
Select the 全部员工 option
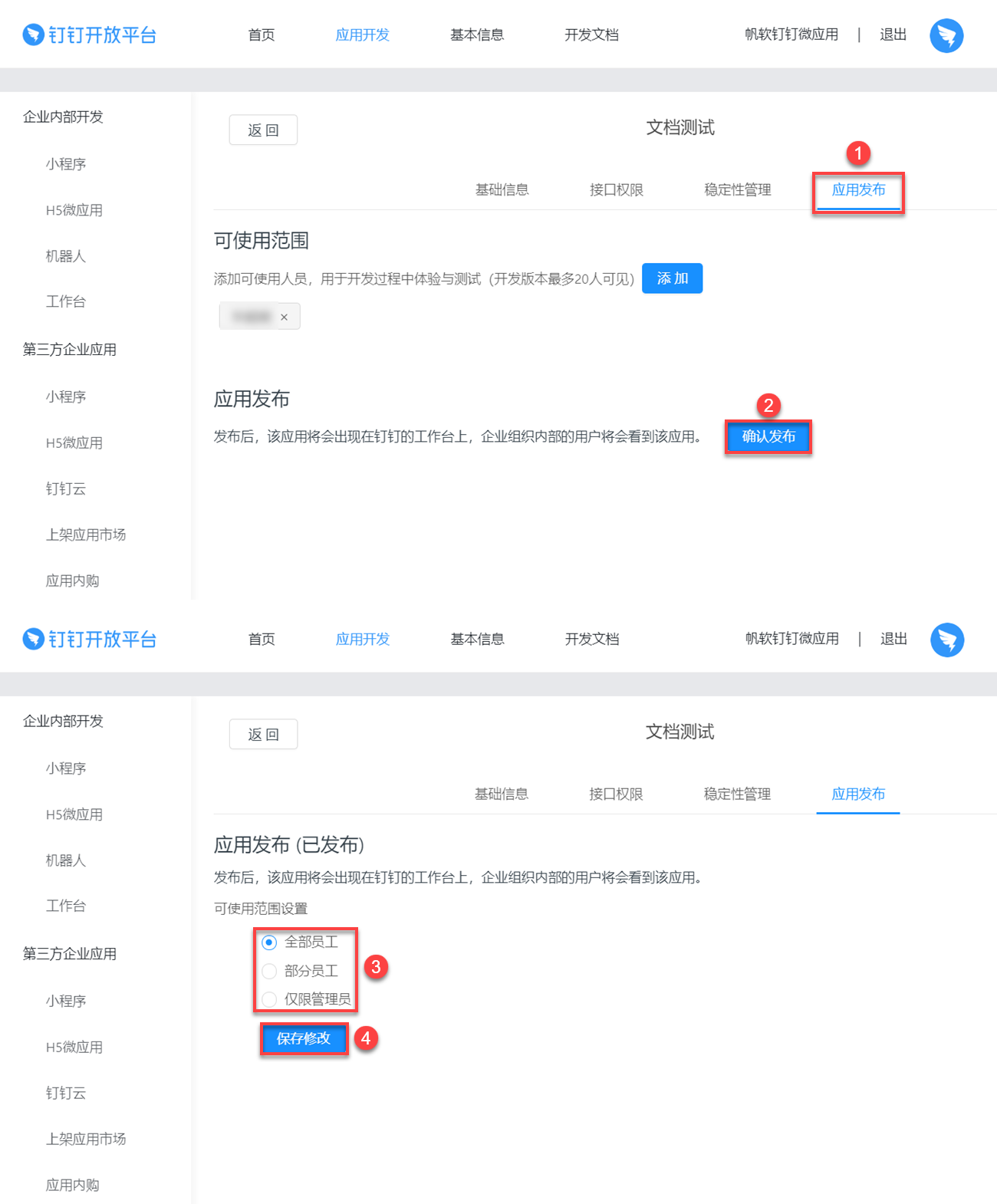pos(269,942)
